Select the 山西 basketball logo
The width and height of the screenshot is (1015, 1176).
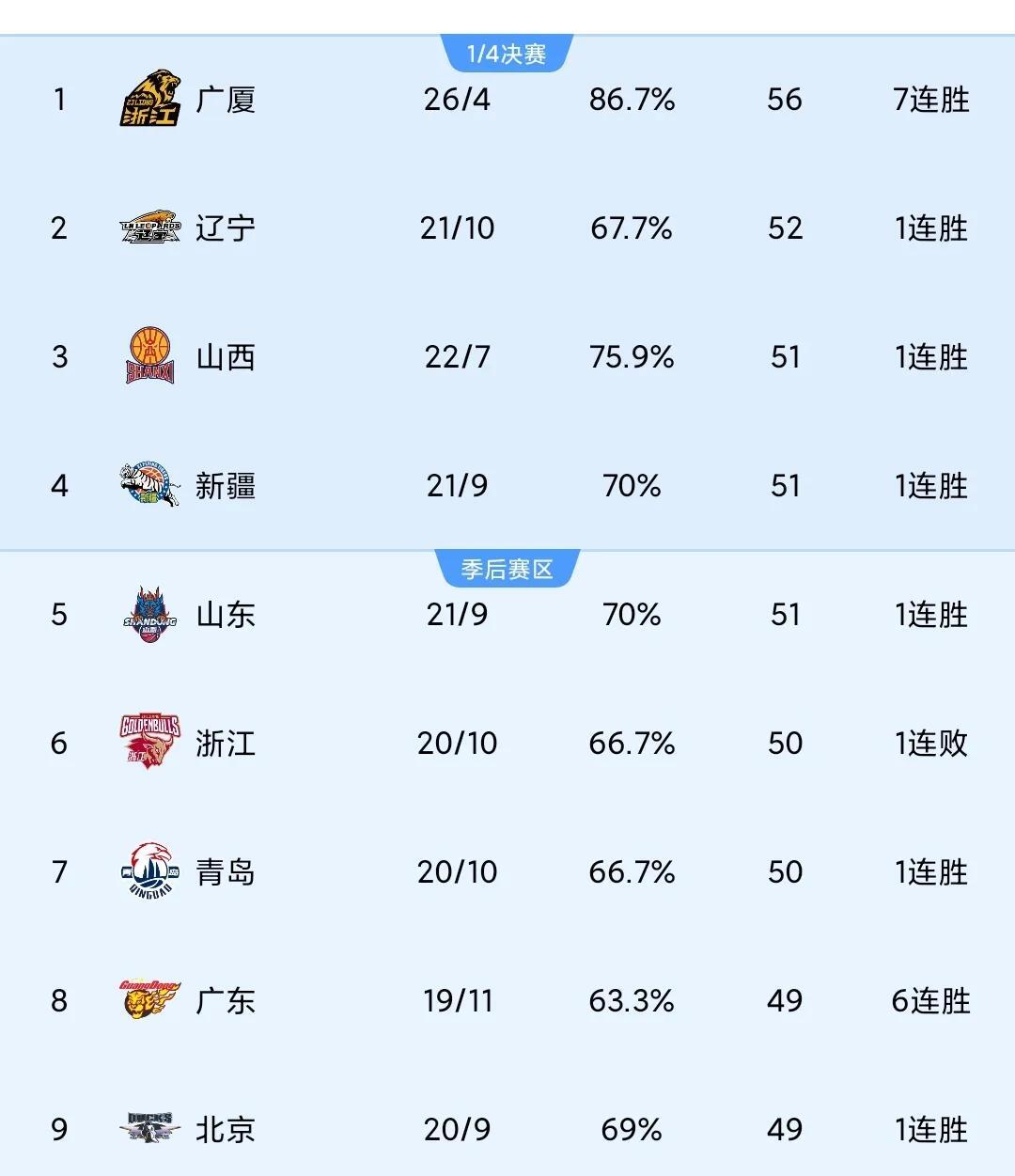(150, 356)
